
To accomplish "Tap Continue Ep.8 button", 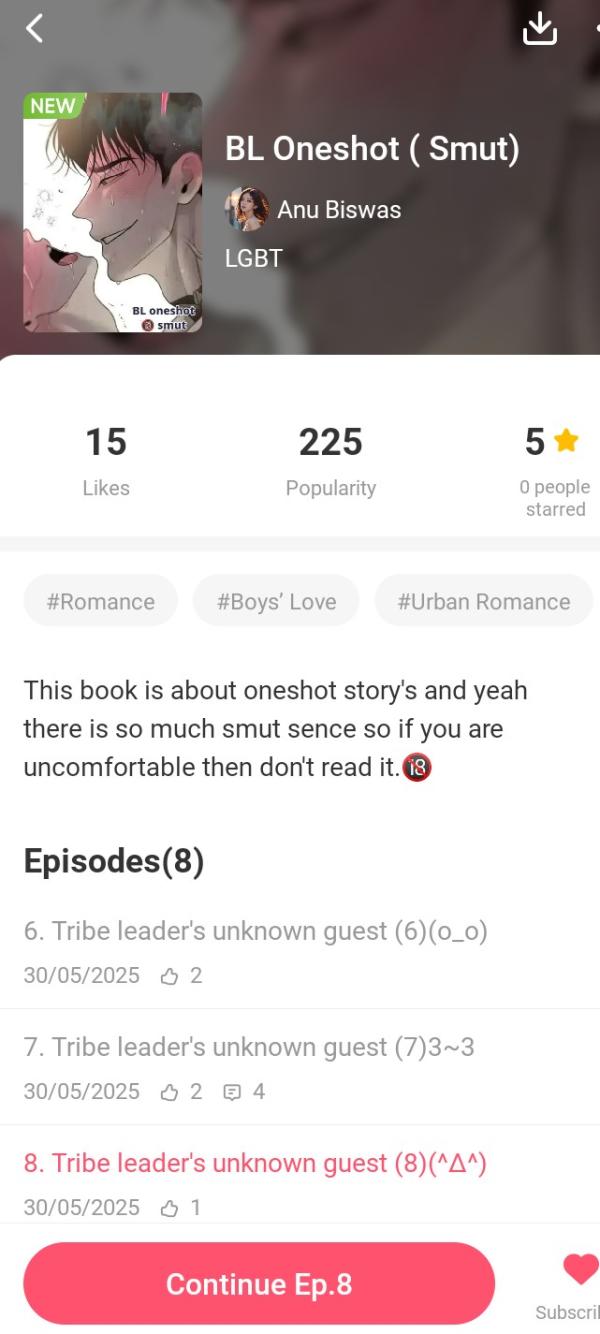I will 259,1284.
